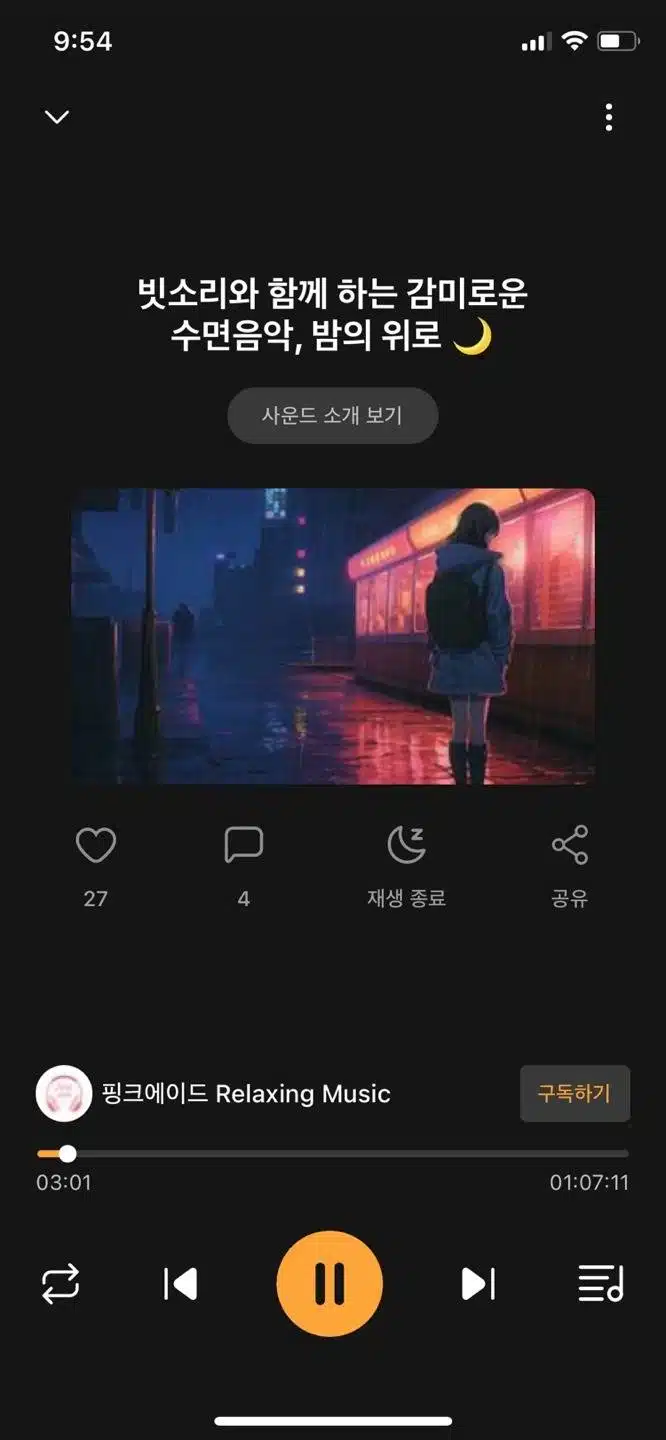Tap the rainy street album artwork
The image size is (666, 1440).
(333, 636)
